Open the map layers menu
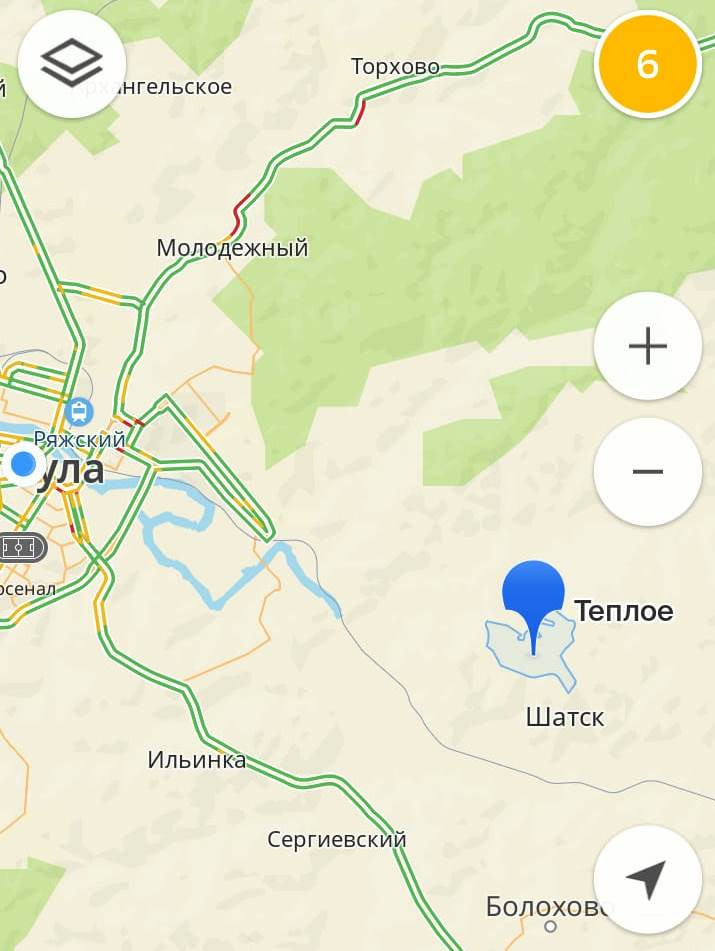 72,64
